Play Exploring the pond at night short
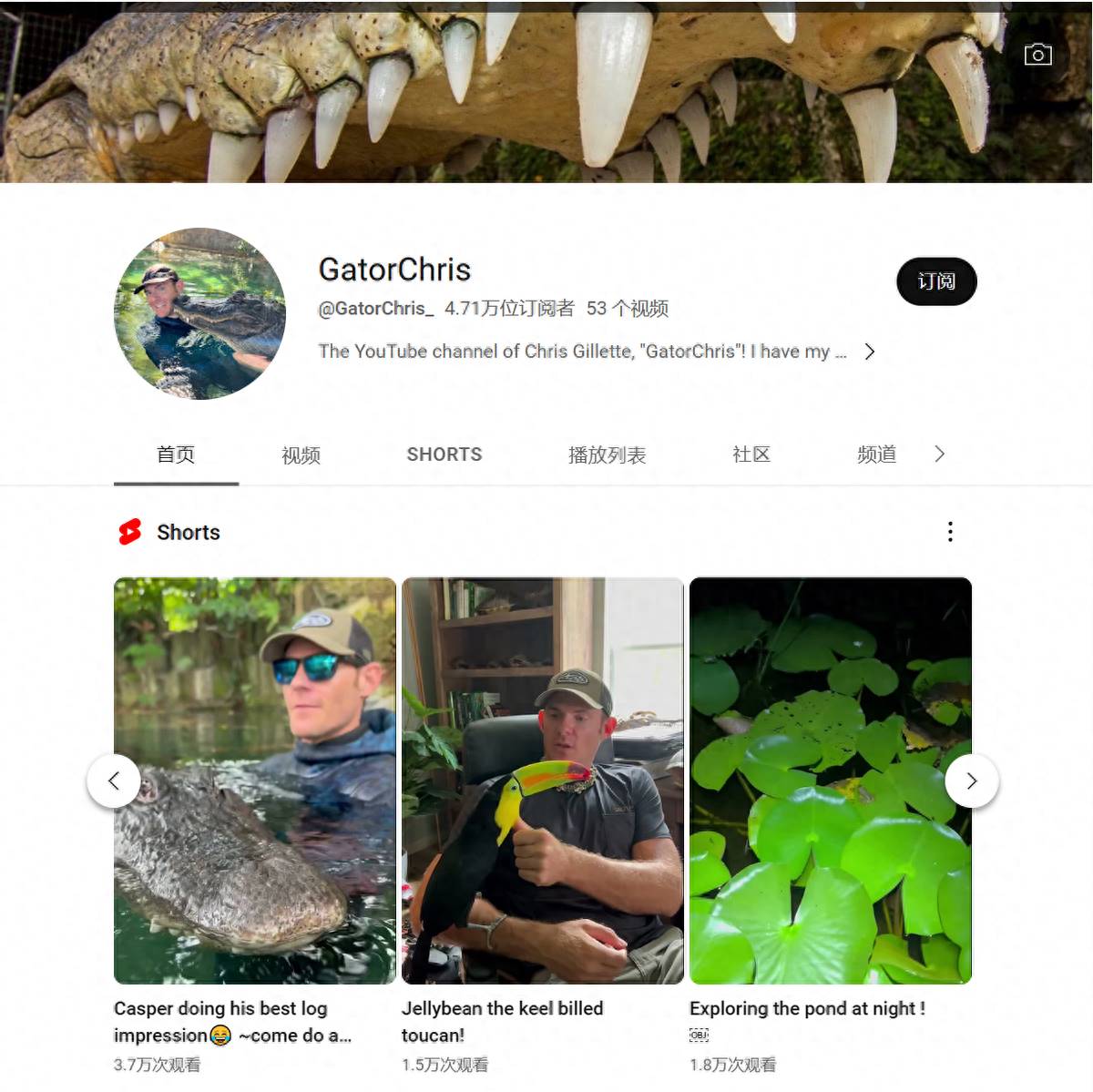The image size is (1093, 1092). (x=830, y=781)
